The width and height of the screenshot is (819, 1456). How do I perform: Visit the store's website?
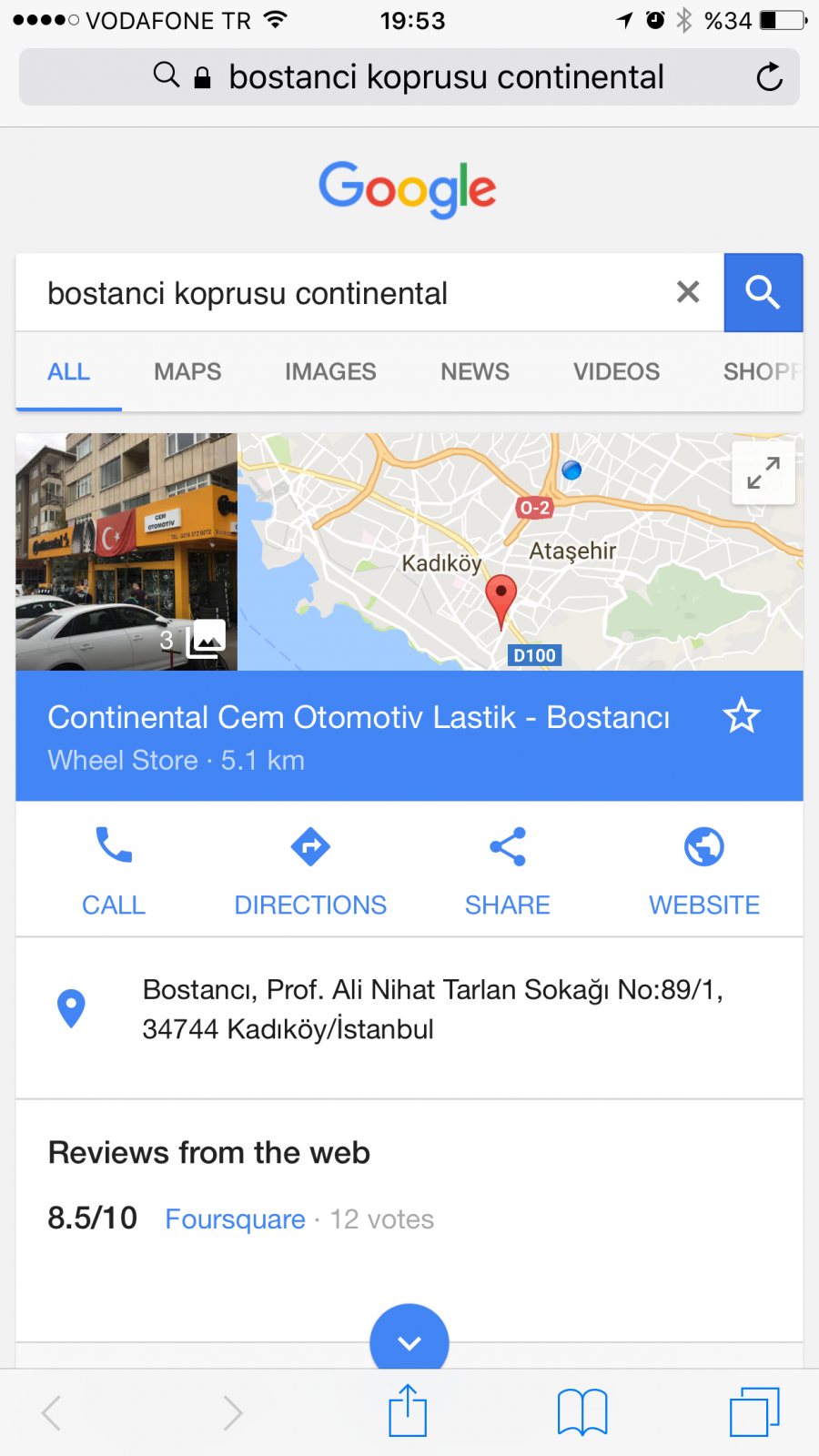click(x=703, y=870)
